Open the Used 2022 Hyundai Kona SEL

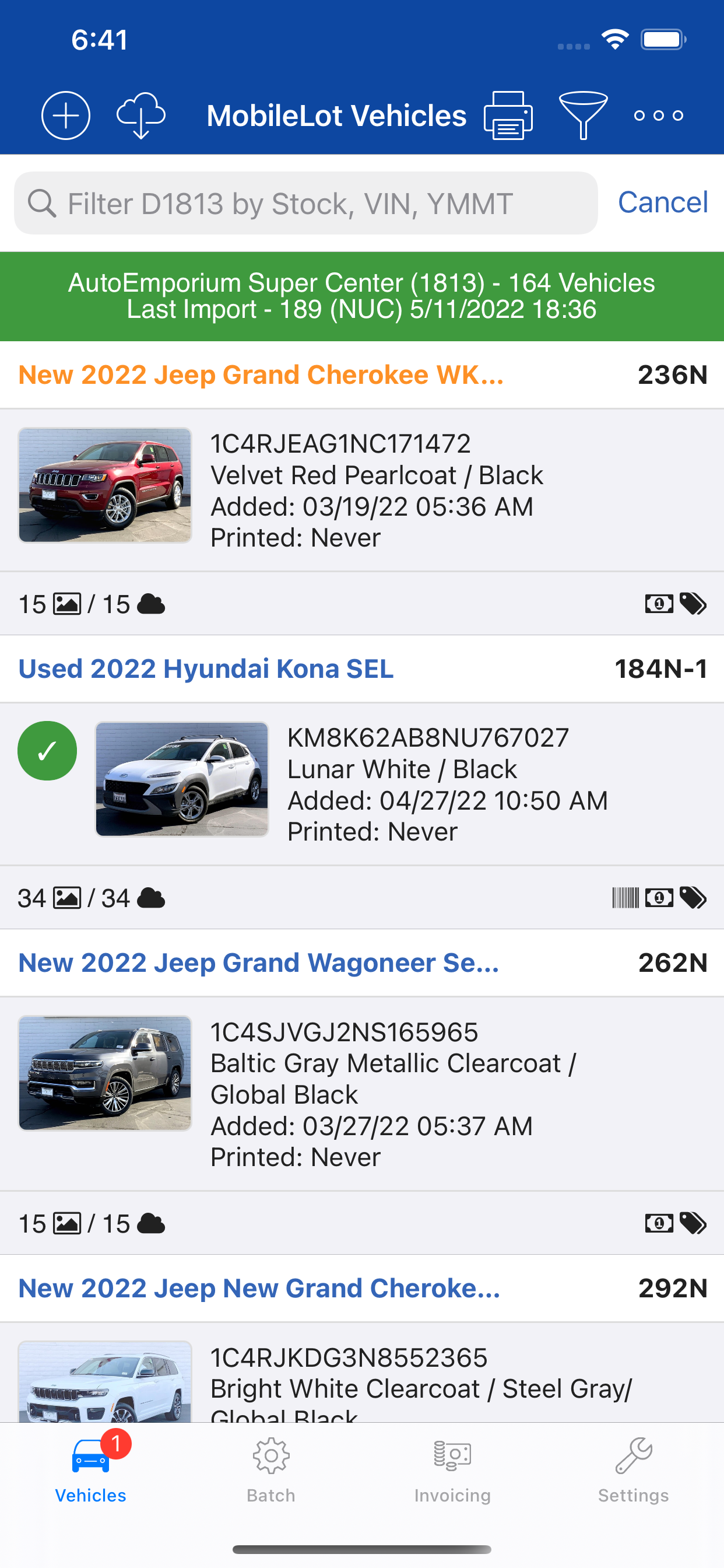206,669
